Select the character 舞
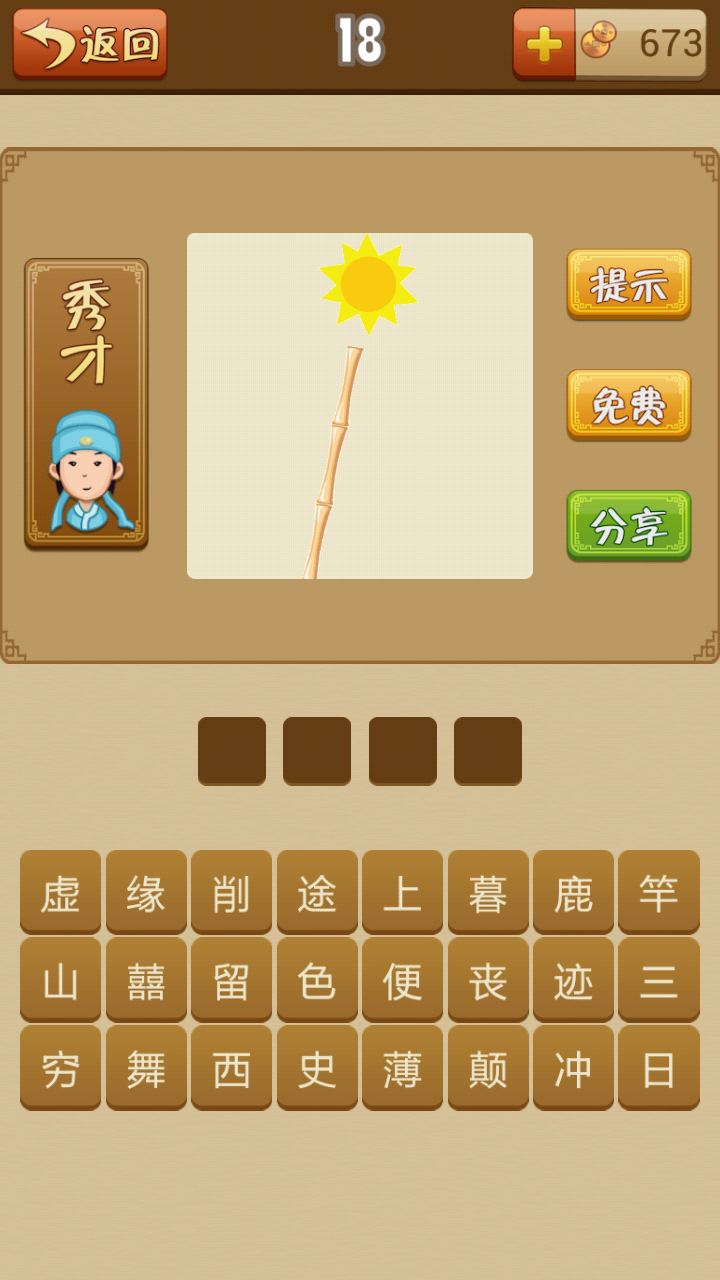Image resolution: width=720 pixels, height=1280 pixels. pos(146,1068)
